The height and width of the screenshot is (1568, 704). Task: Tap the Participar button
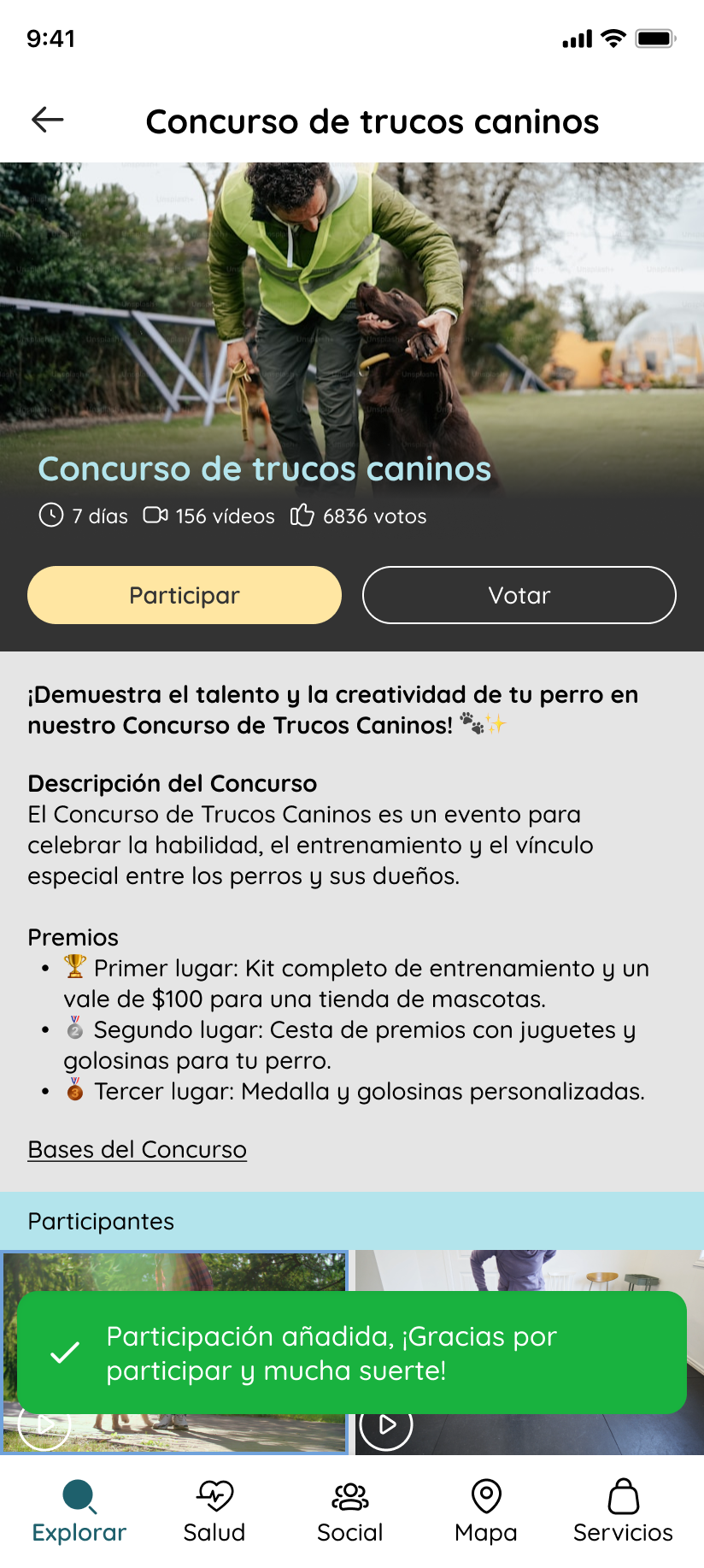tap(185, 595)
